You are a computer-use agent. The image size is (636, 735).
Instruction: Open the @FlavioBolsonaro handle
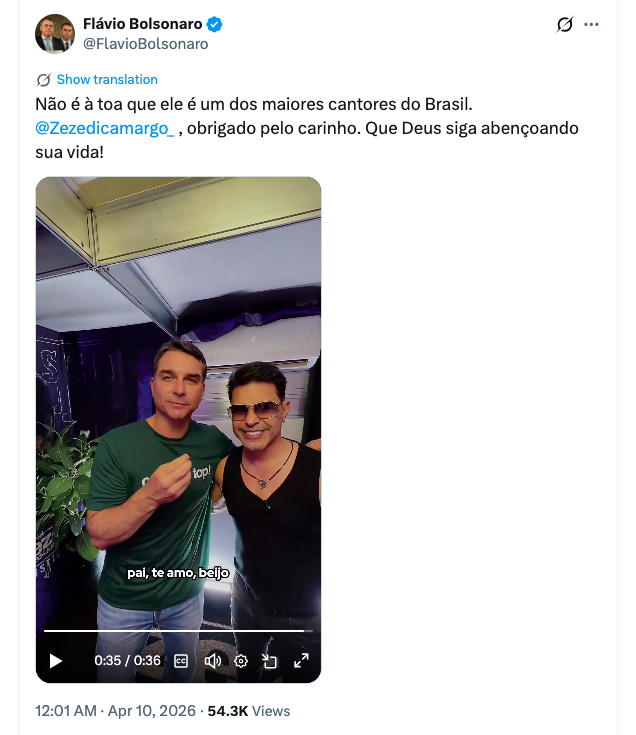tap(145, 44)
